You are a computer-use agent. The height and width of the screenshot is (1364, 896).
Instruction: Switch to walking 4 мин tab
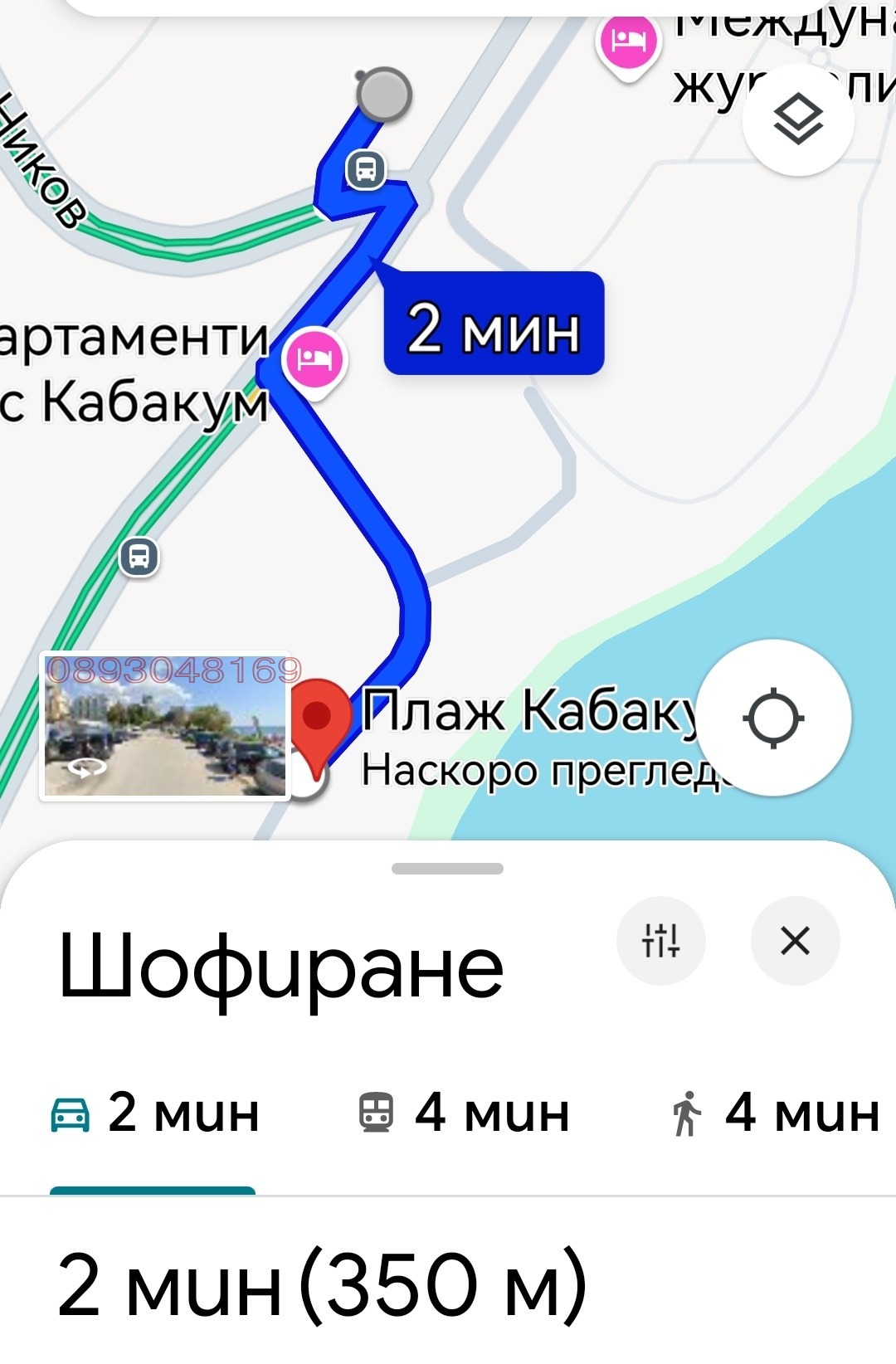point(775,1113)
